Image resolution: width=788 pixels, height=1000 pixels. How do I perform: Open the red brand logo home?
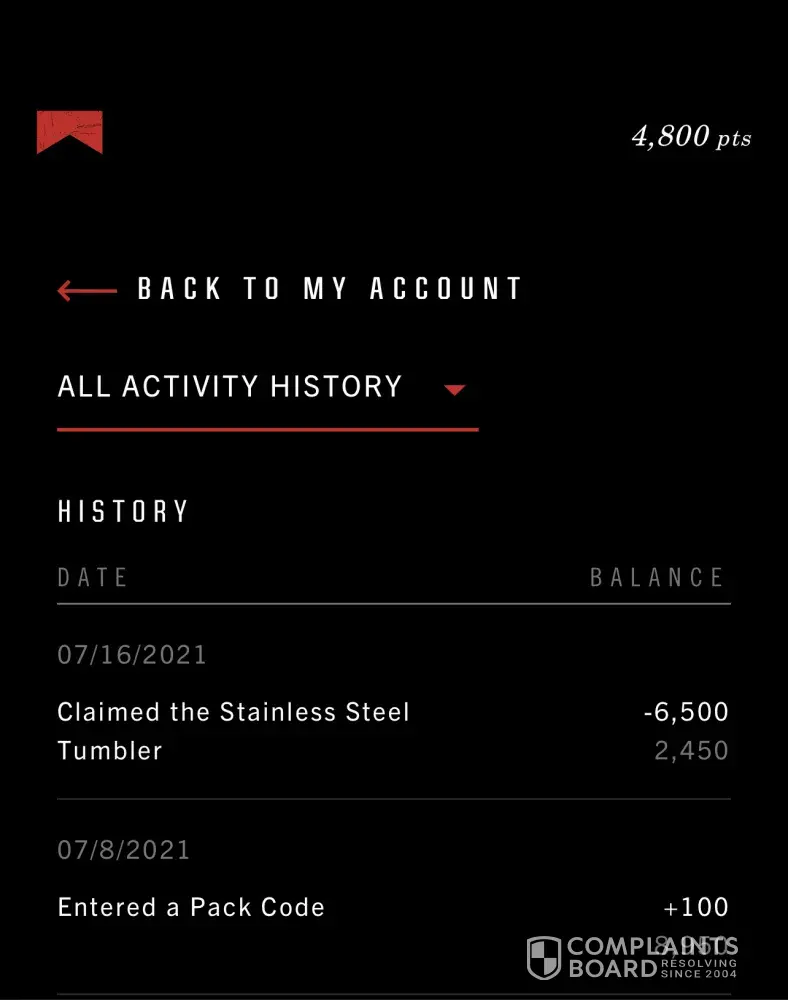coord(69,132)
